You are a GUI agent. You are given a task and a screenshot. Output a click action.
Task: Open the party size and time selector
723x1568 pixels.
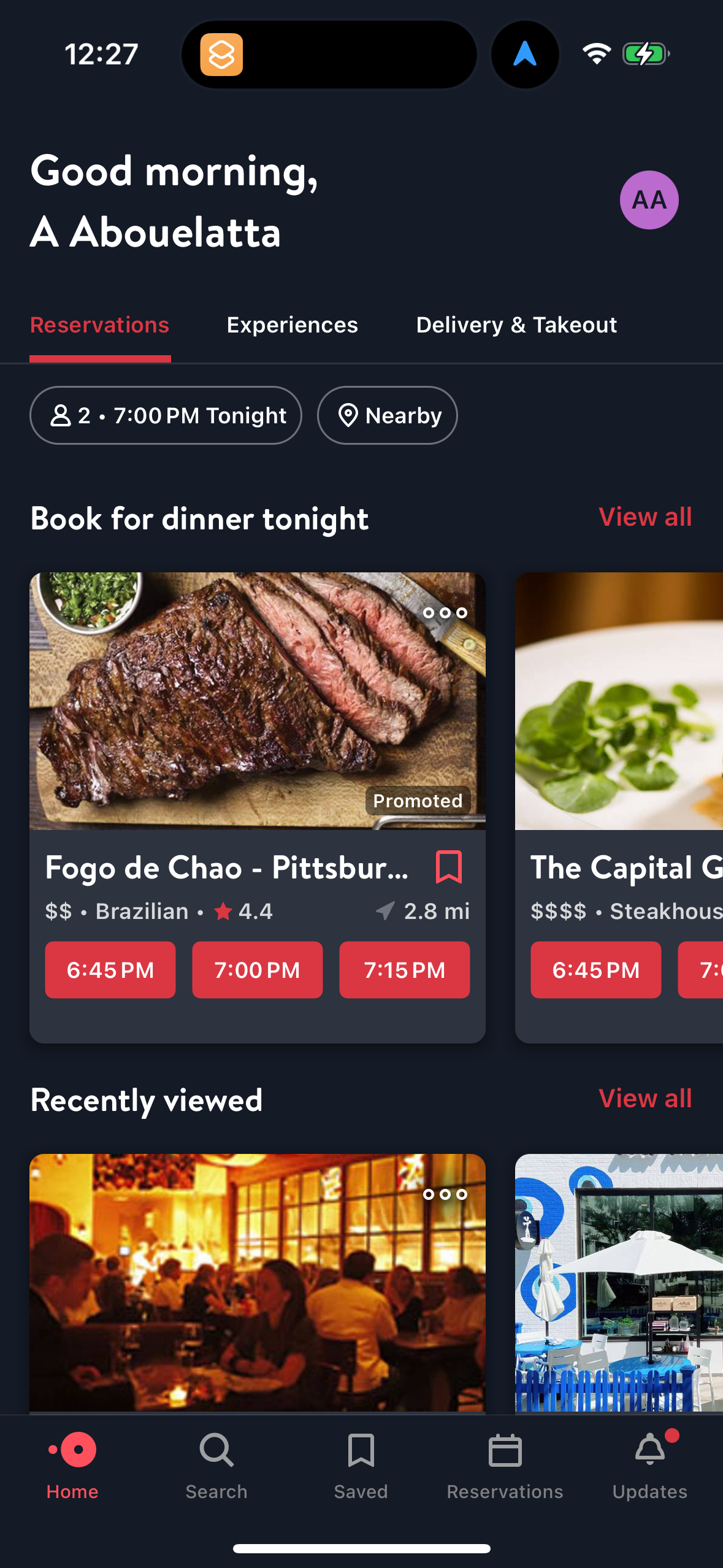[166, 415]
